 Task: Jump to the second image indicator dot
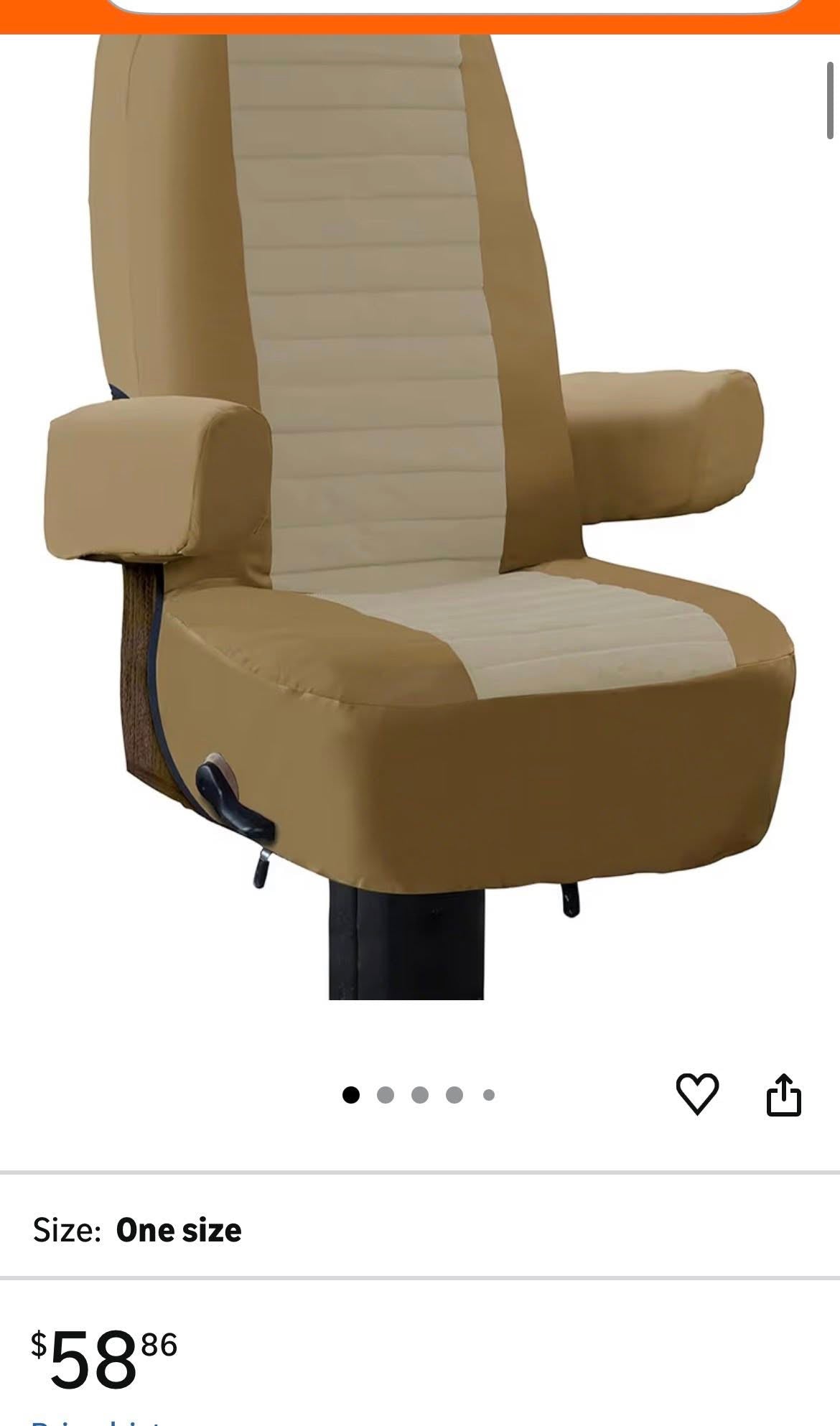tap(386, 1095)
